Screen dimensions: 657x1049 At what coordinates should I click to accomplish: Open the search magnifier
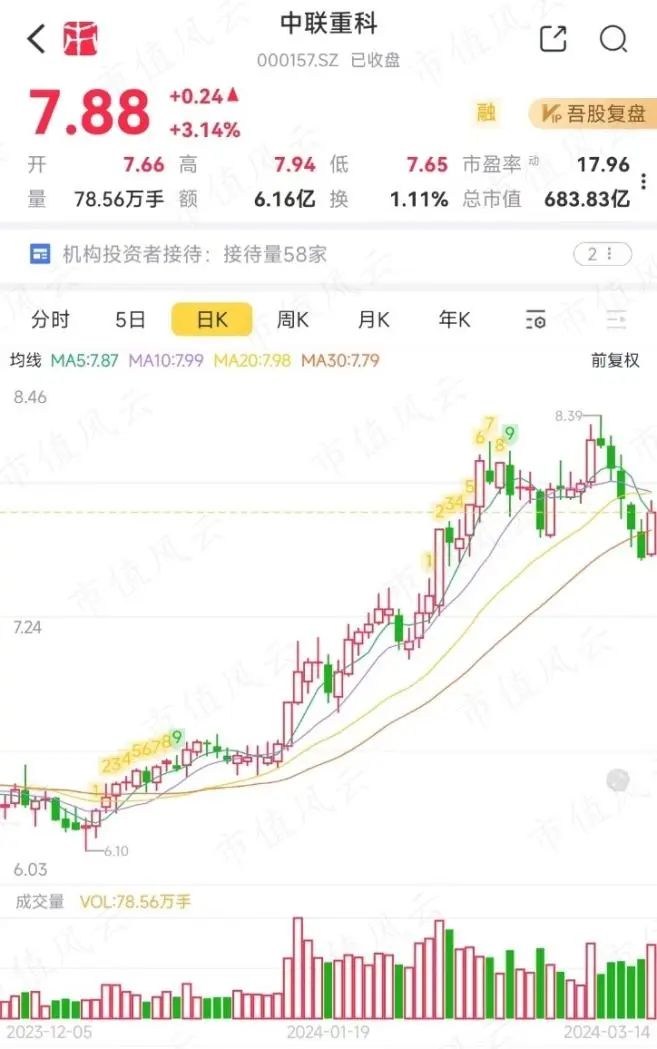coord(613,40)
